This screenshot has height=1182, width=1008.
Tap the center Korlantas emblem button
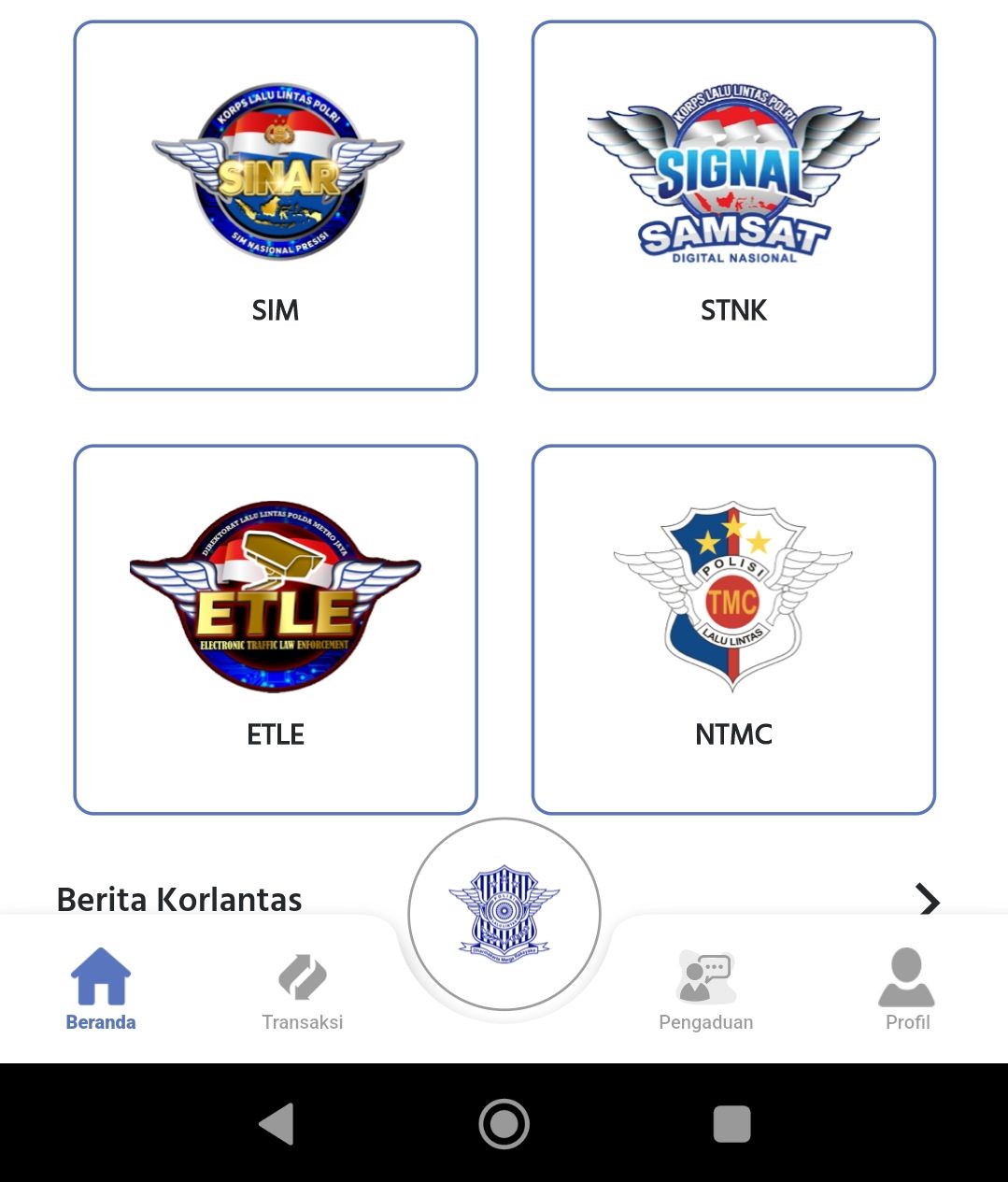coord(504,914)
